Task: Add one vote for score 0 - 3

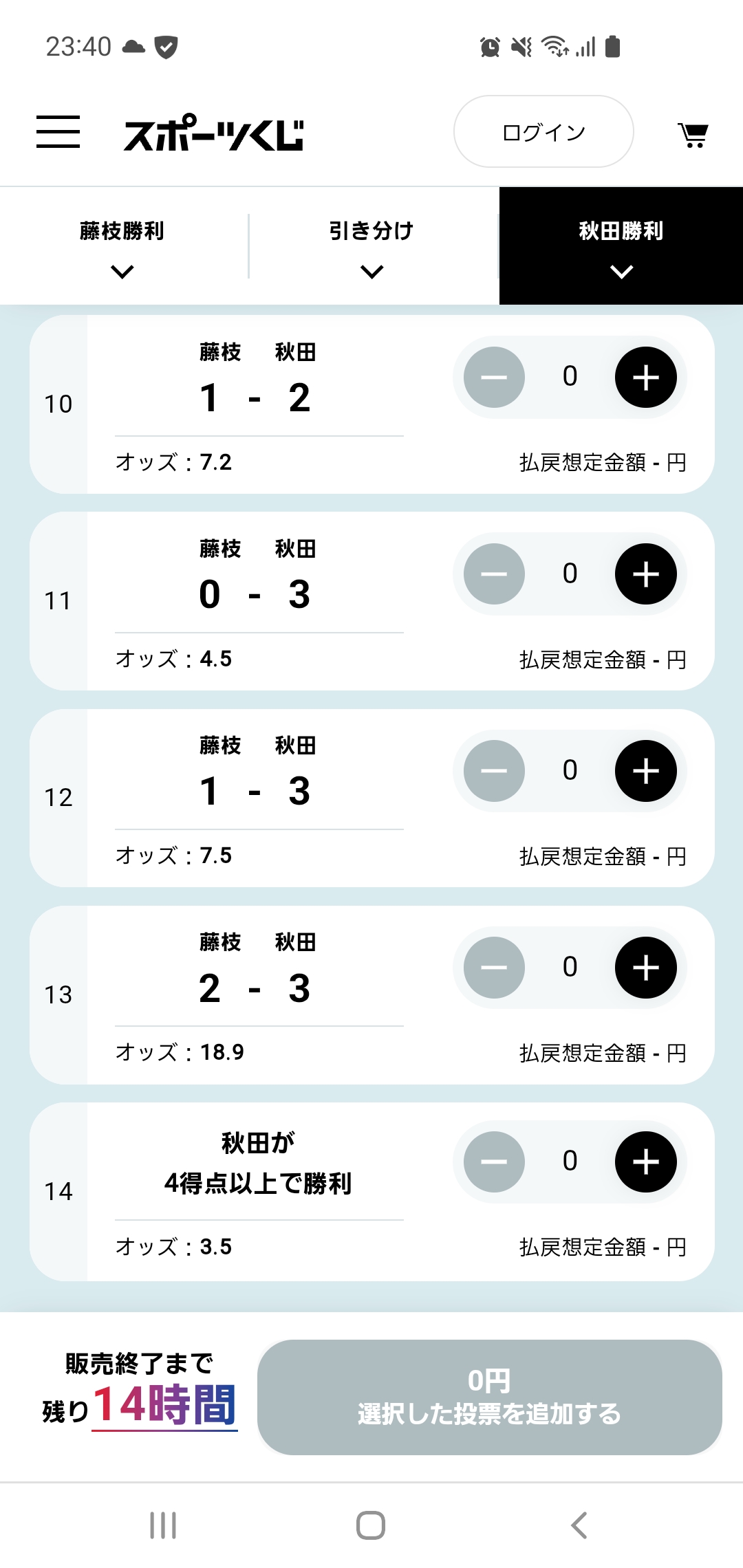Action: click(x=645, y=574)
